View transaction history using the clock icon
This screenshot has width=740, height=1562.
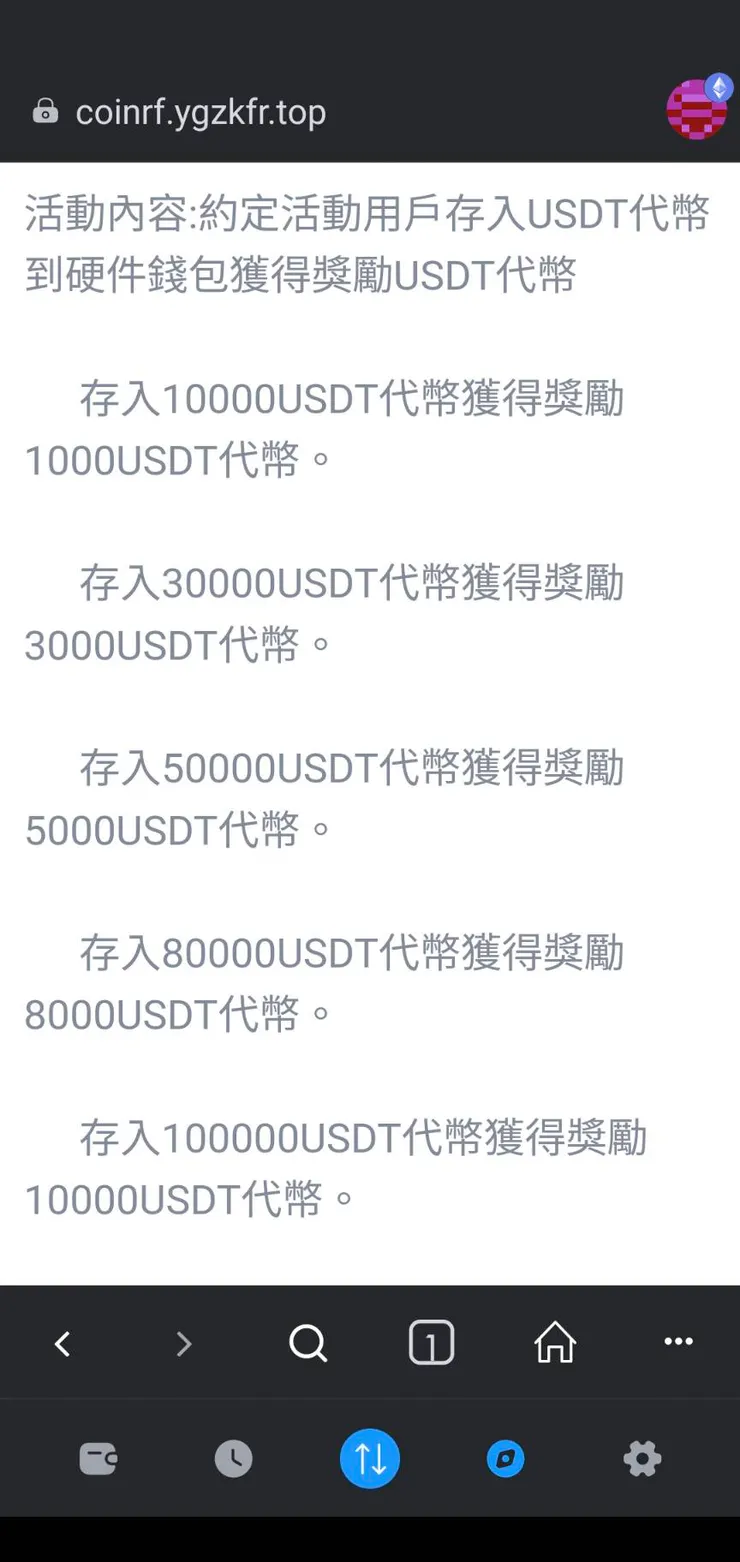(x=233, y=1459)
